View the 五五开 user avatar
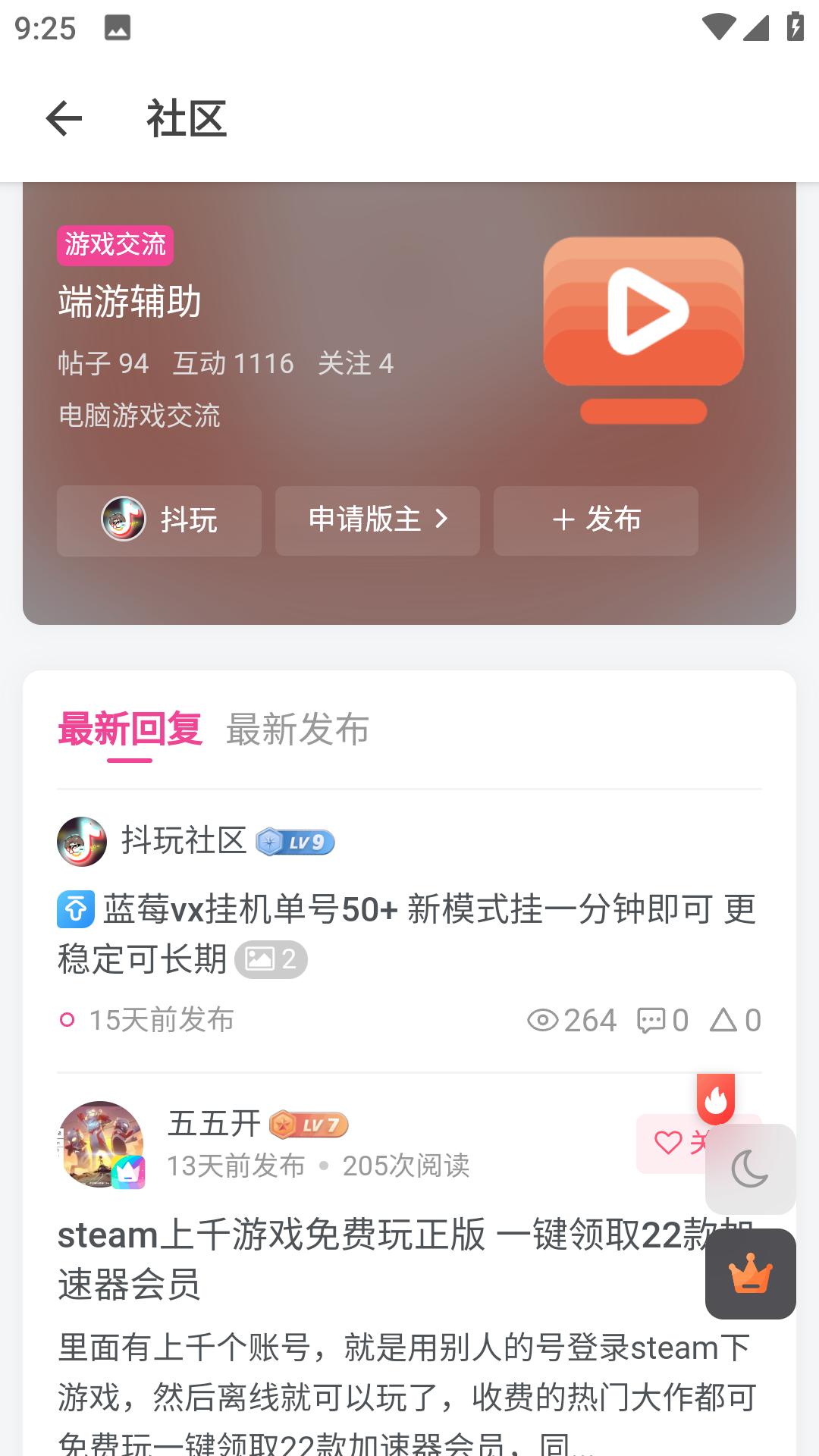Image resolution: width=819 pixels, height=1456 pixels. point(100,1144)
